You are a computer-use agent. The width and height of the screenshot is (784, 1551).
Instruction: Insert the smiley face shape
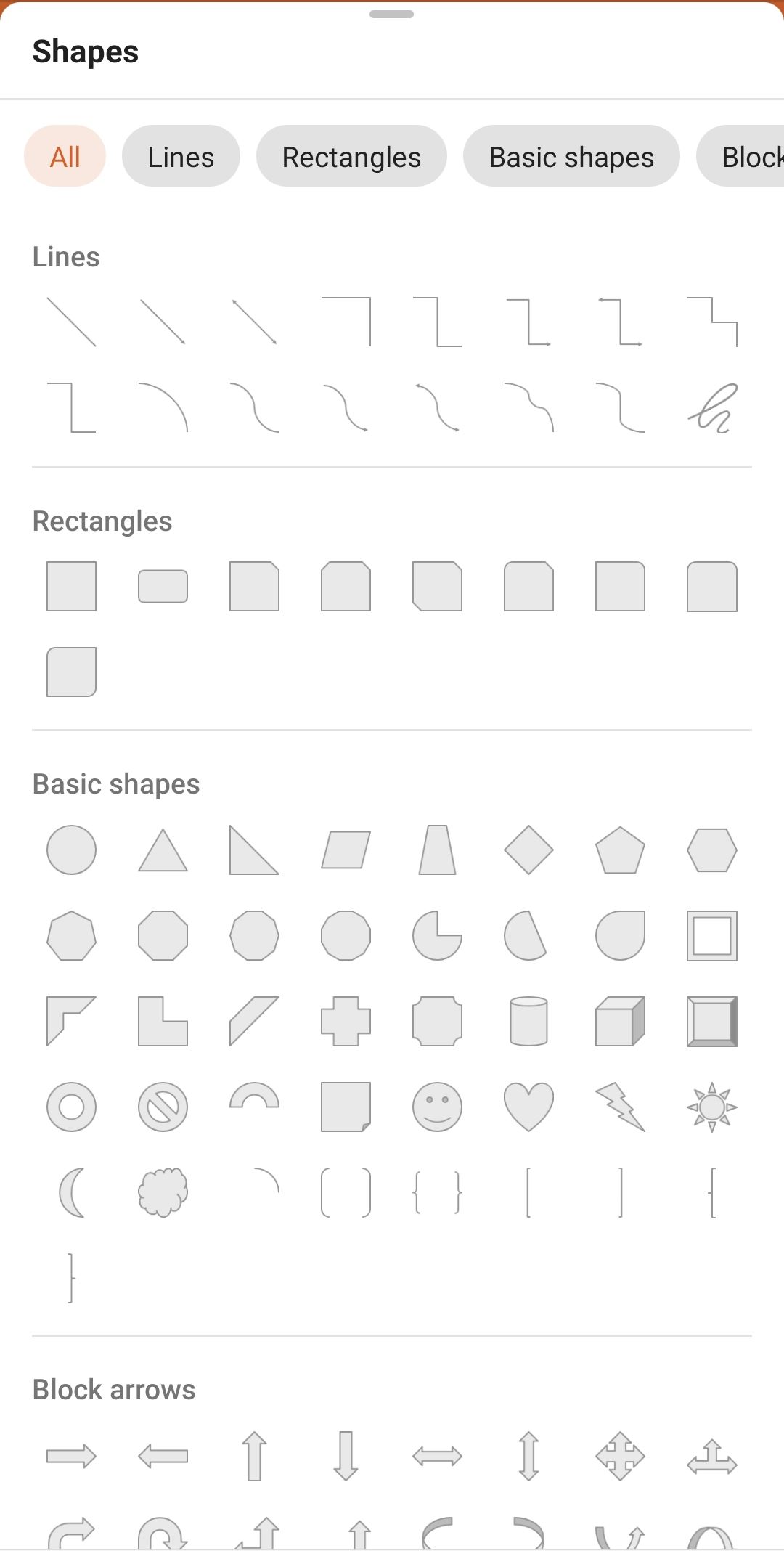point(437,1107)
